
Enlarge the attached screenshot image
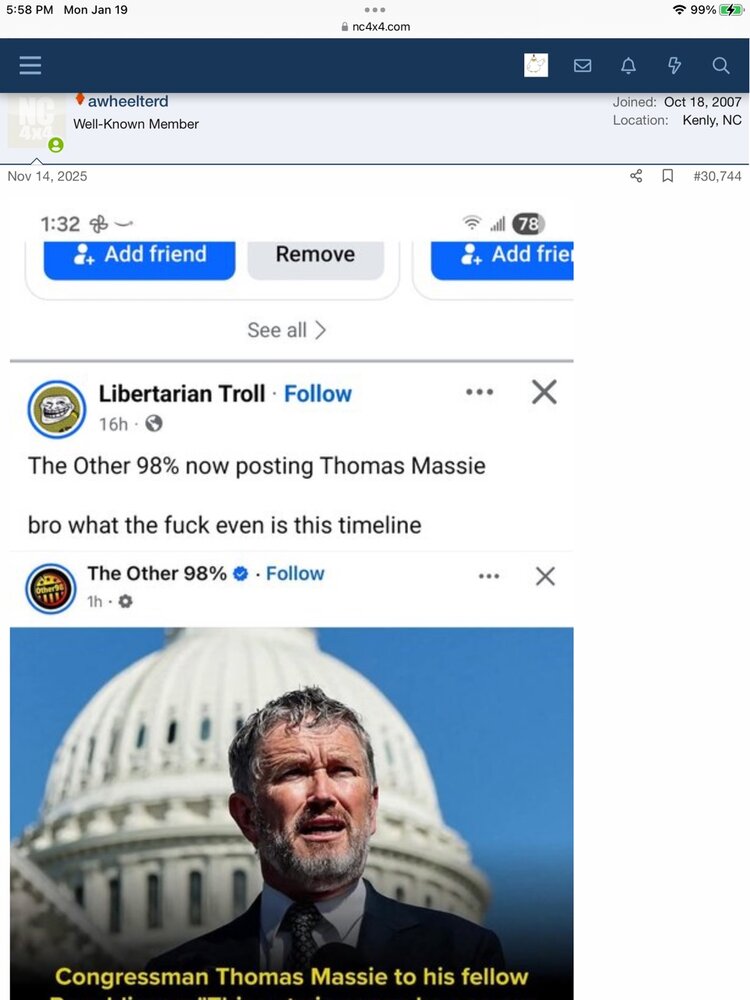tap(292, 600)
